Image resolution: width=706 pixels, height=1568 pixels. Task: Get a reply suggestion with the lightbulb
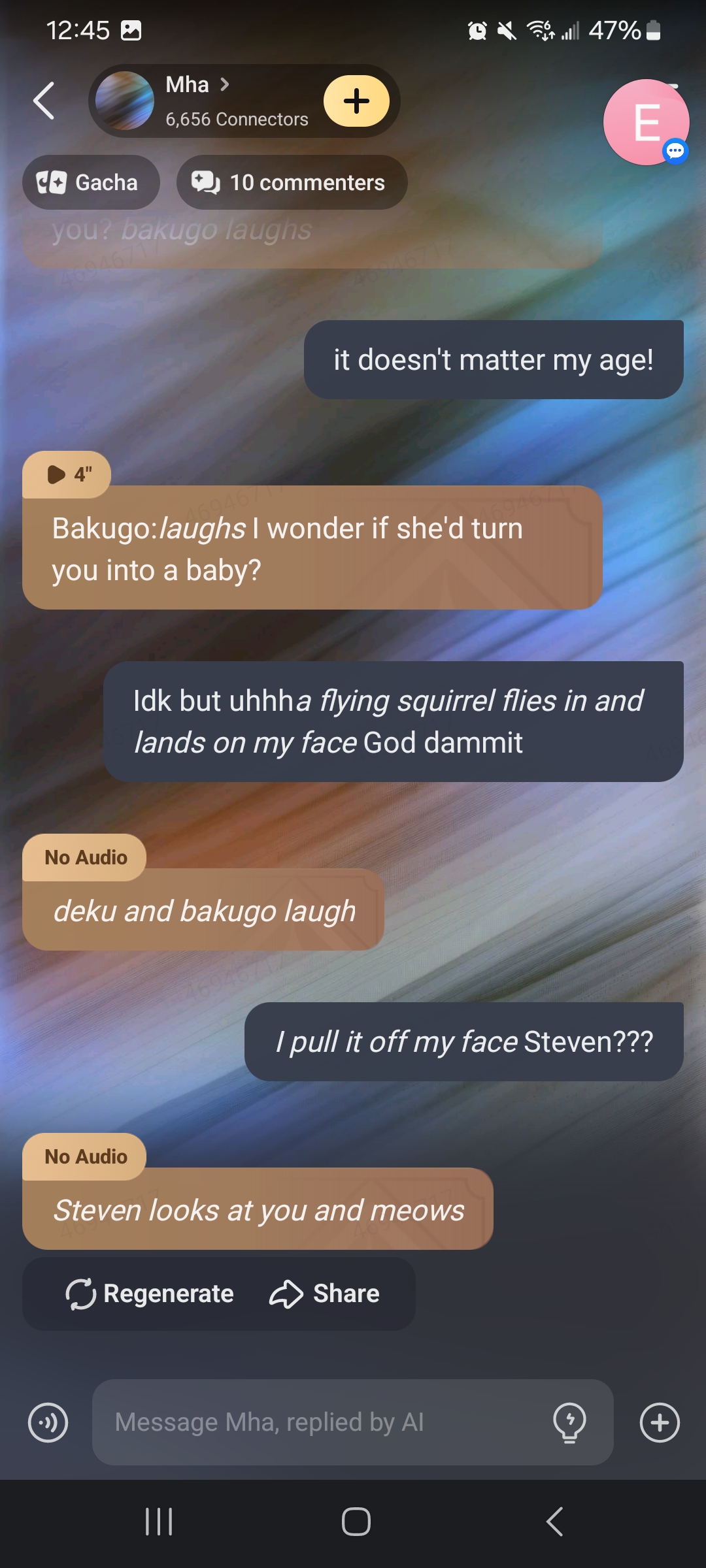pyautogui.click(x=569, y=1422)
